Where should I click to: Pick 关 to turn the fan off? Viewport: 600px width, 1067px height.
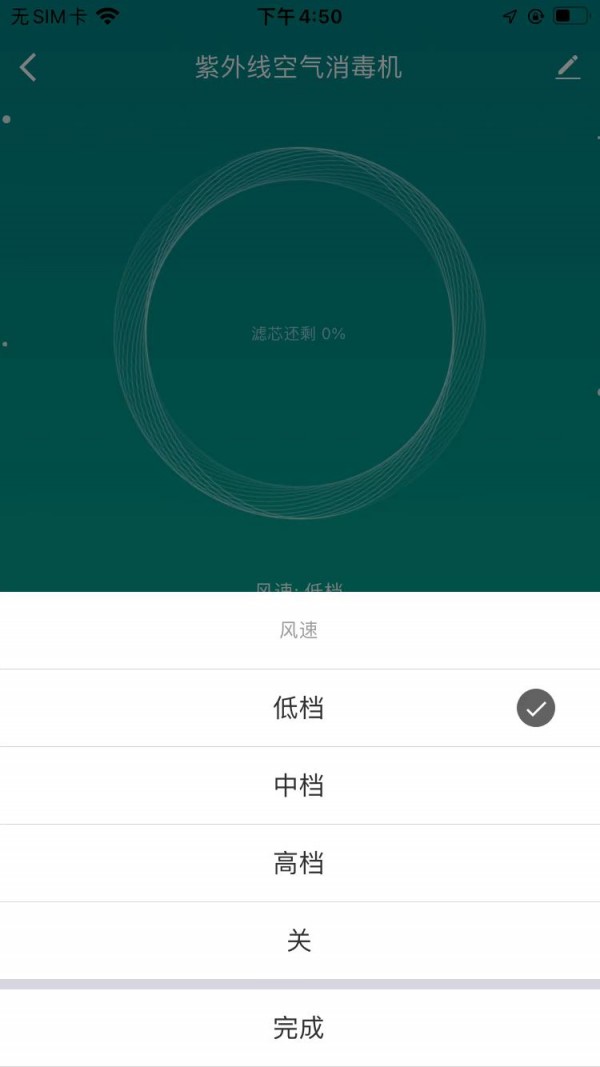click(x=299, y=941)
